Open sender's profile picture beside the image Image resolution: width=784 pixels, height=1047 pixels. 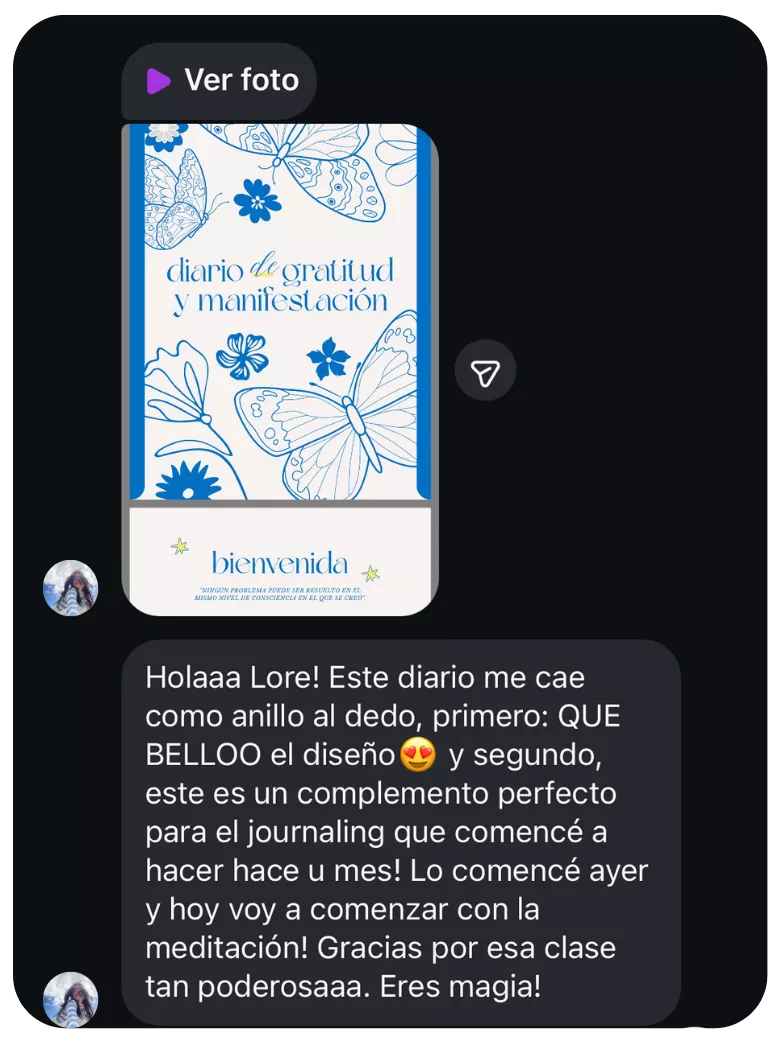pos(71,588)
